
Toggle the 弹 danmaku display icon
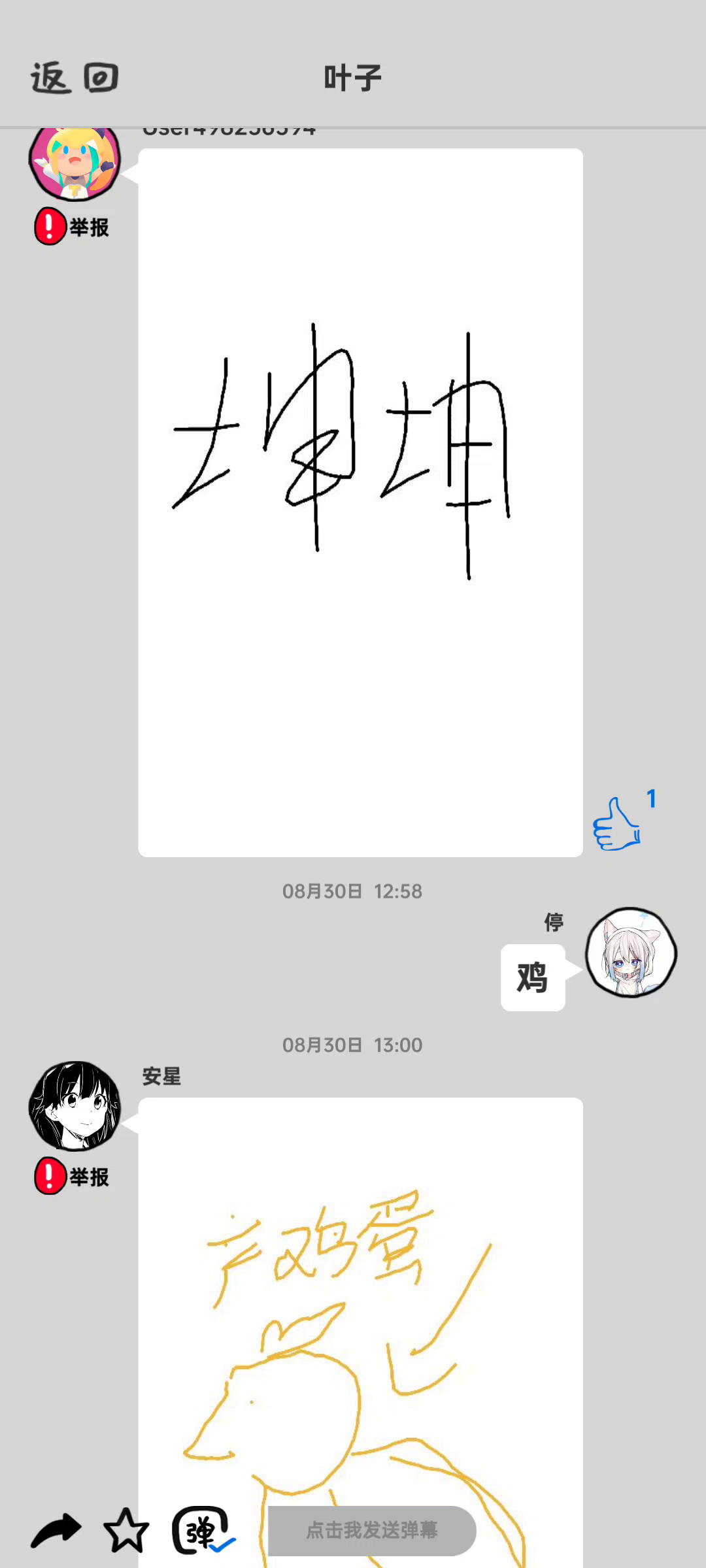203,1530
